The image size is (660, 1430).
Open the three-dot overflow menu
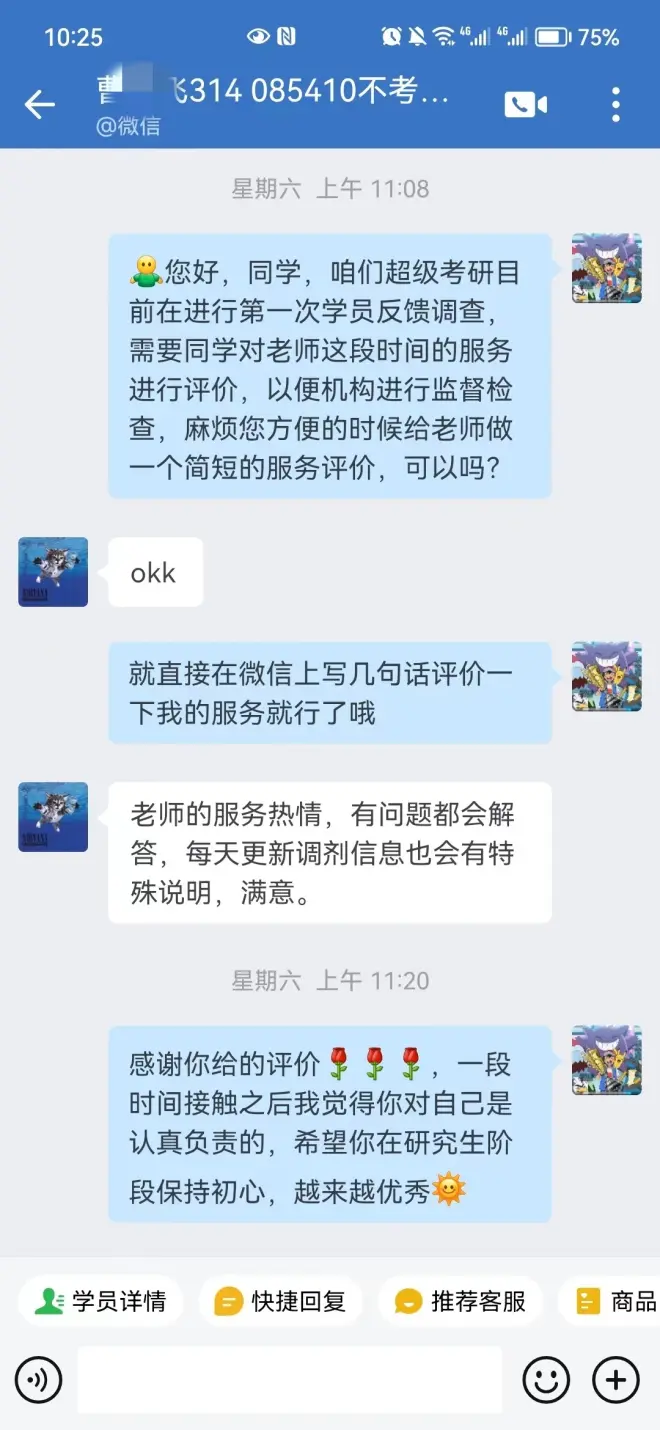click(x=616, y=104)
